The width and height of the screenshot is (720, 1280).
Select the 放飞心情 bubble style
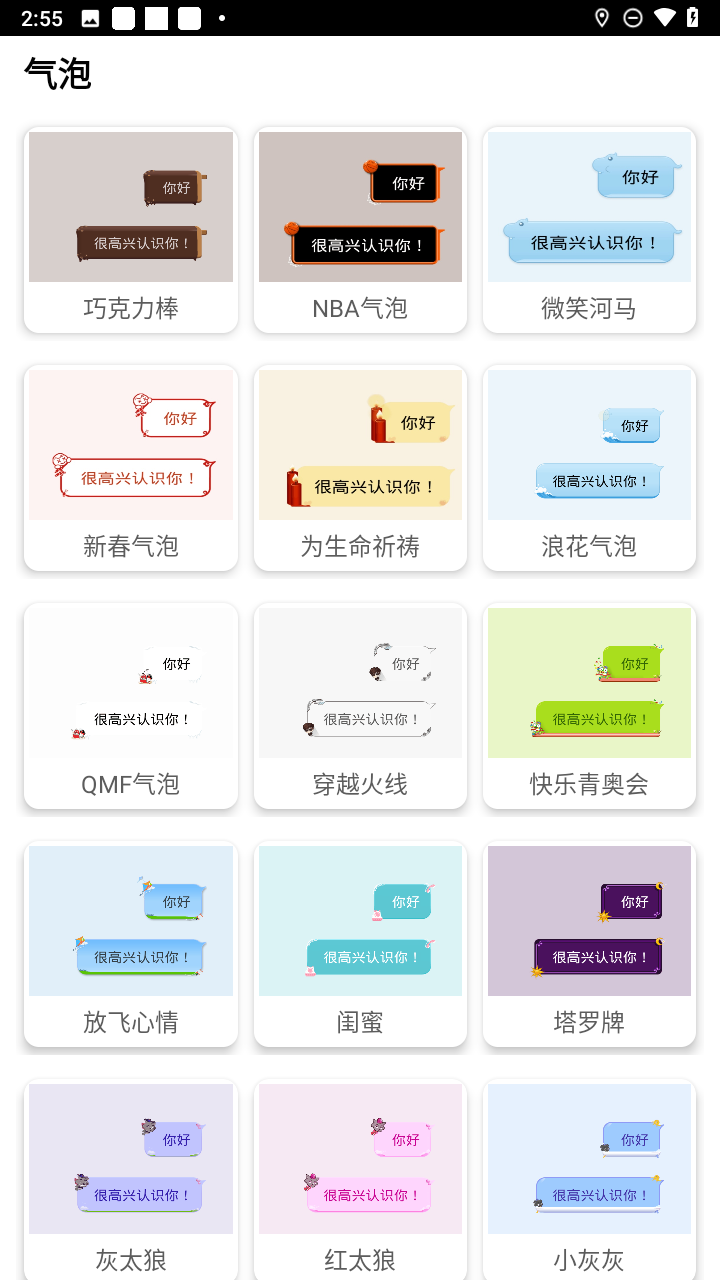(131, 944)
